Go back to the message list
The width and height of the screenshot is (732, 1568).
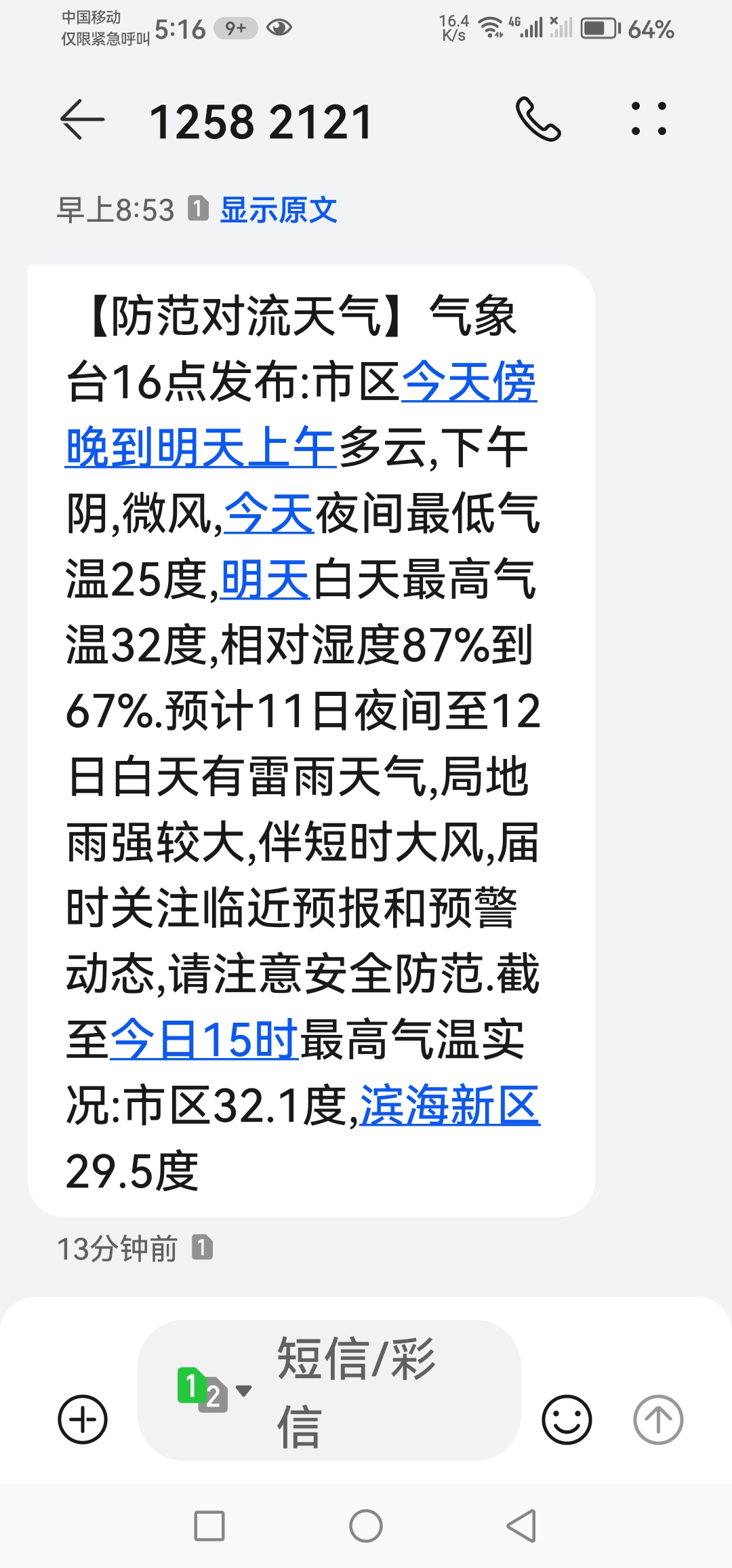82,120
